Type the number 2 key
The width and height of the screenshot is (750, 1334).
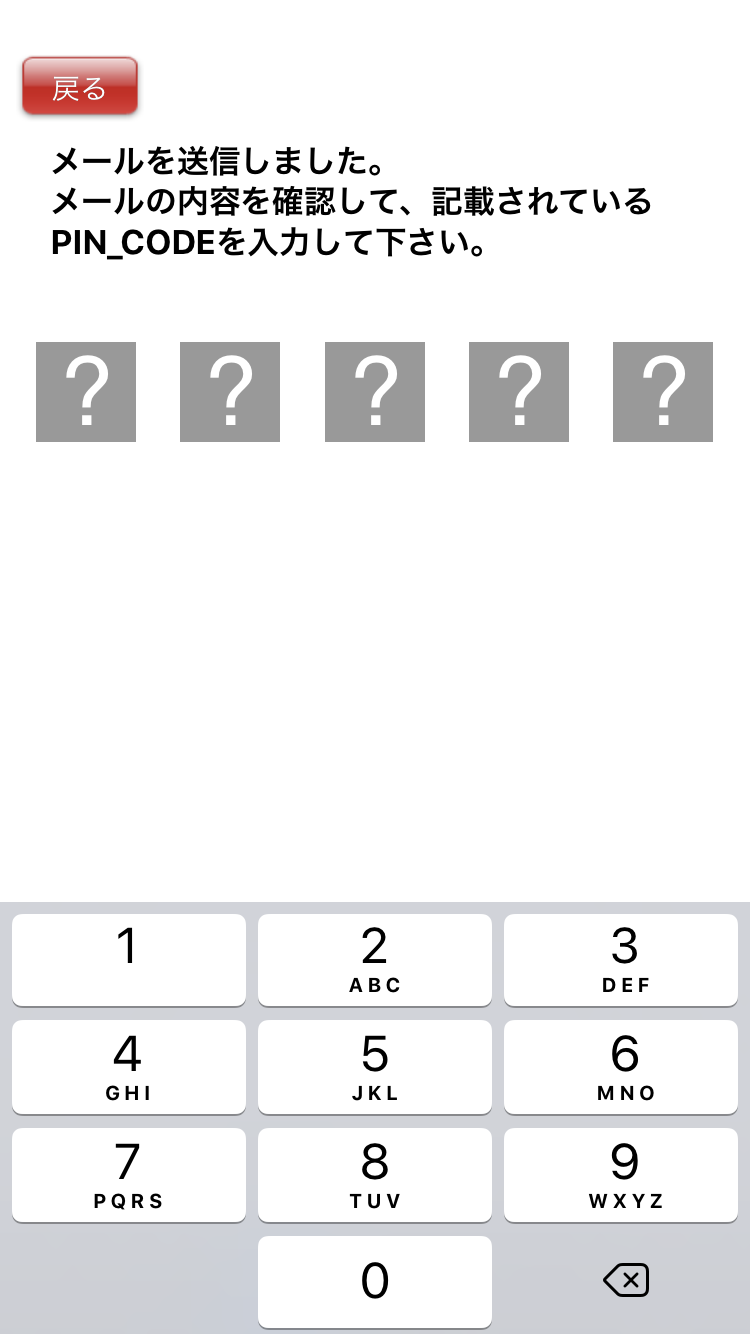(375, 959)
